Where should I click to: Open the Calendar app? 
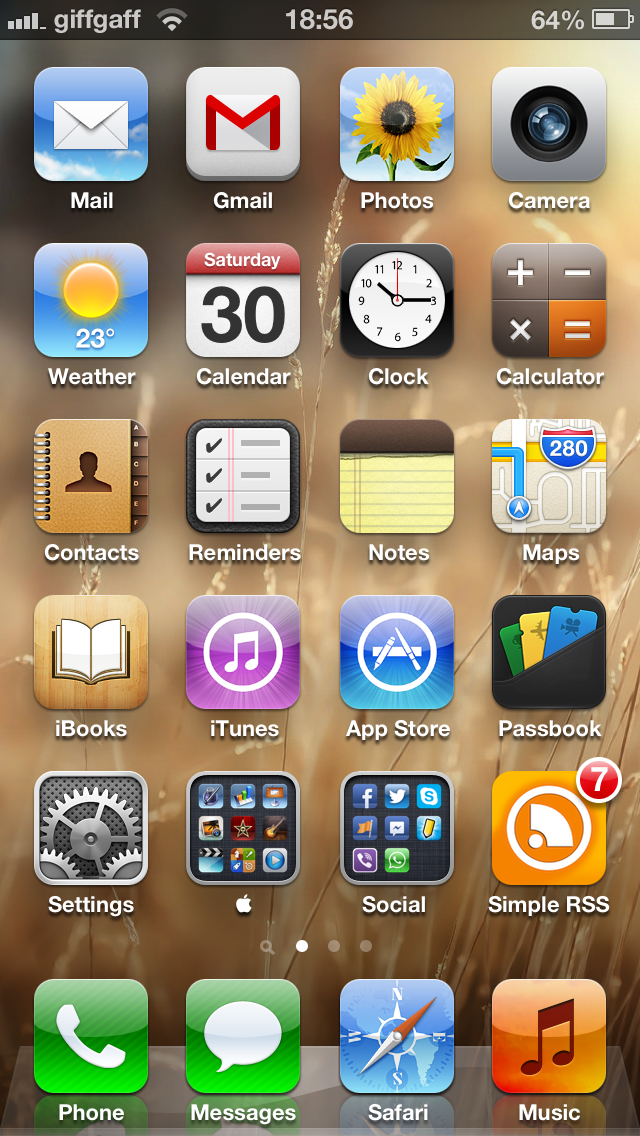click(243, 300)
